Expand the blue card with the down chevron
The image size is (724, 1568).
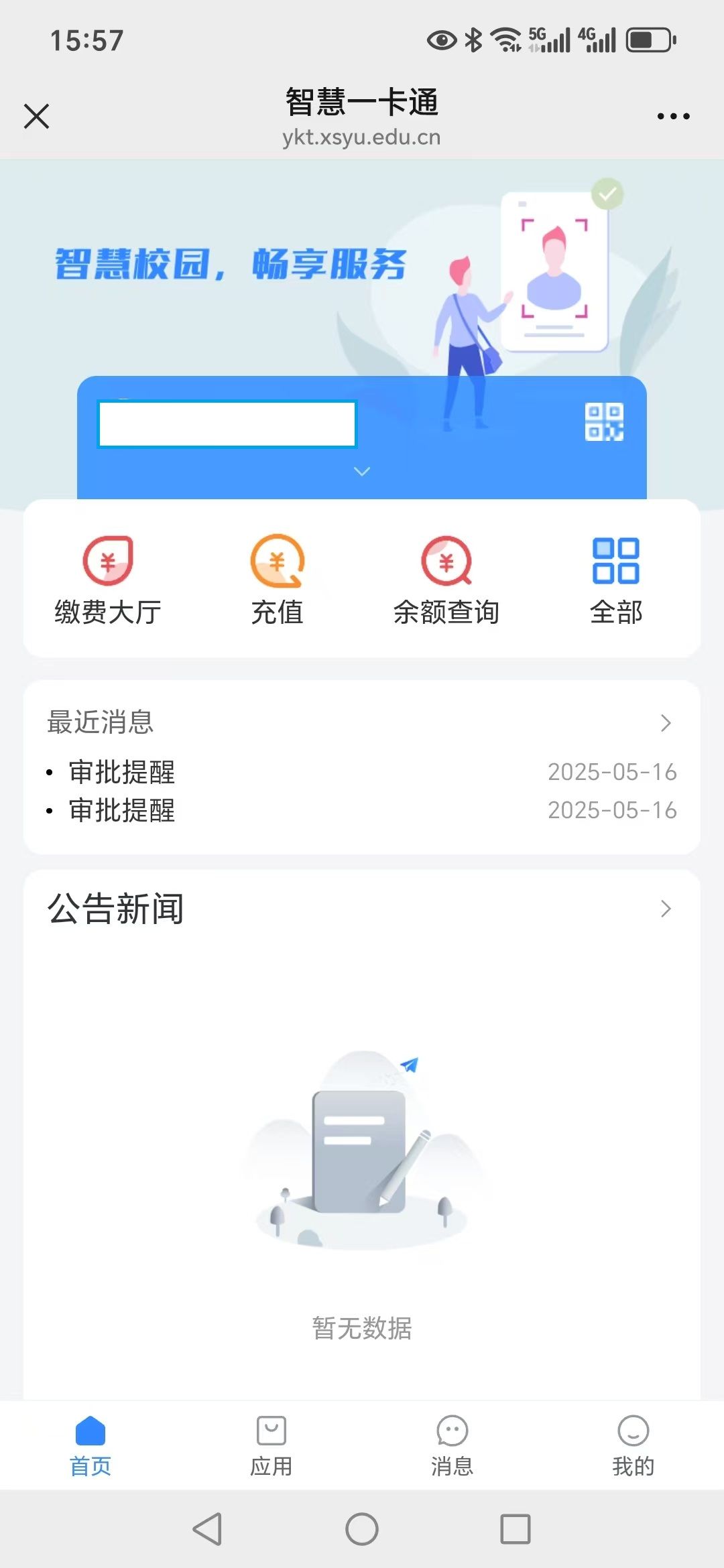click(x=362, y=472)
